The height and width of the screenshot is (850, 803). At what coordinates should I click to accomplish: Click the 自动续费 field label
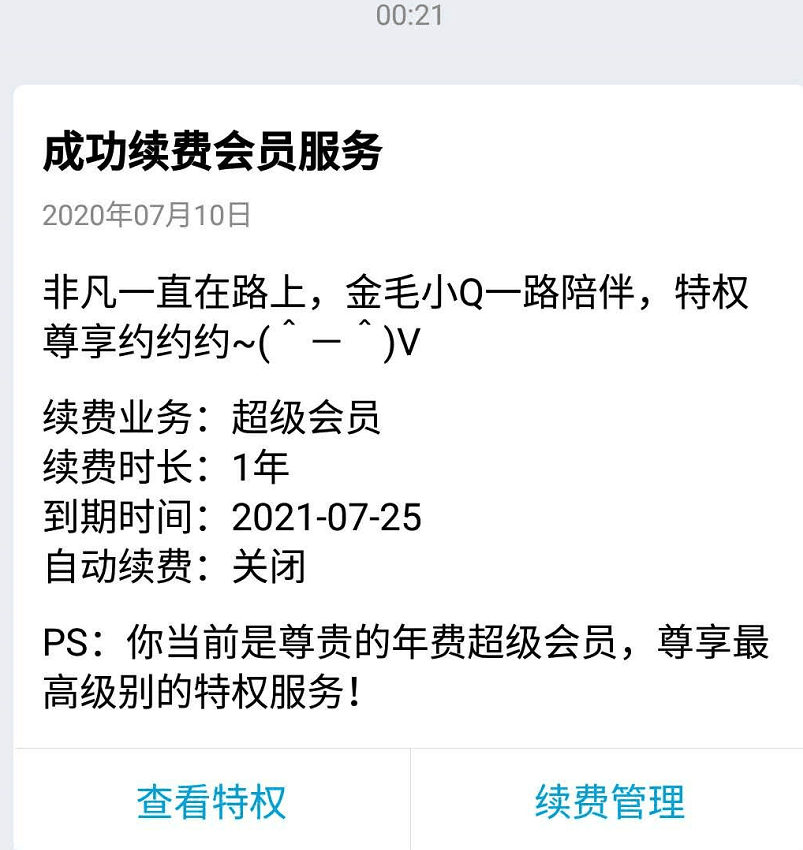pos(110,568)
